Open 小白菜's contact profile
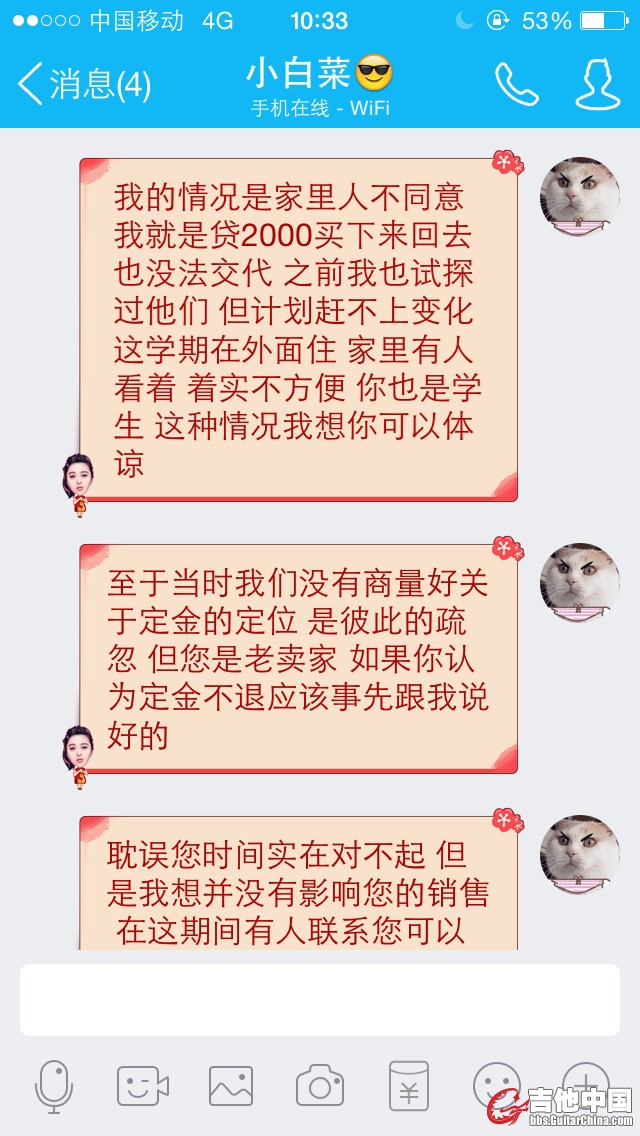This screenshot has height=1136, width=640. coord(597,85)
